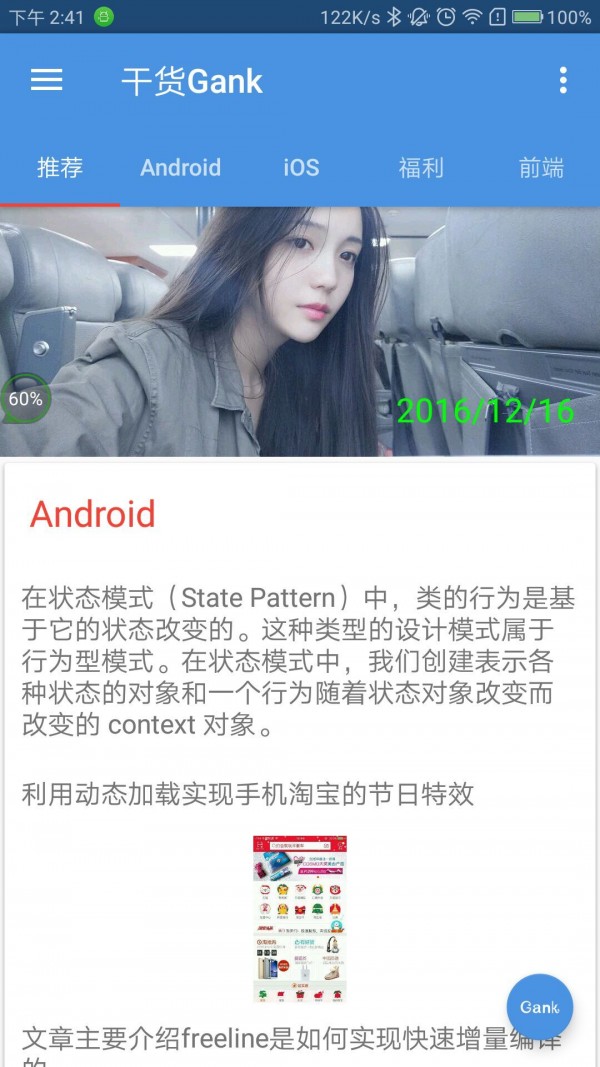Open the State Pattern article
600x1067 pixels.
[298, 662]
